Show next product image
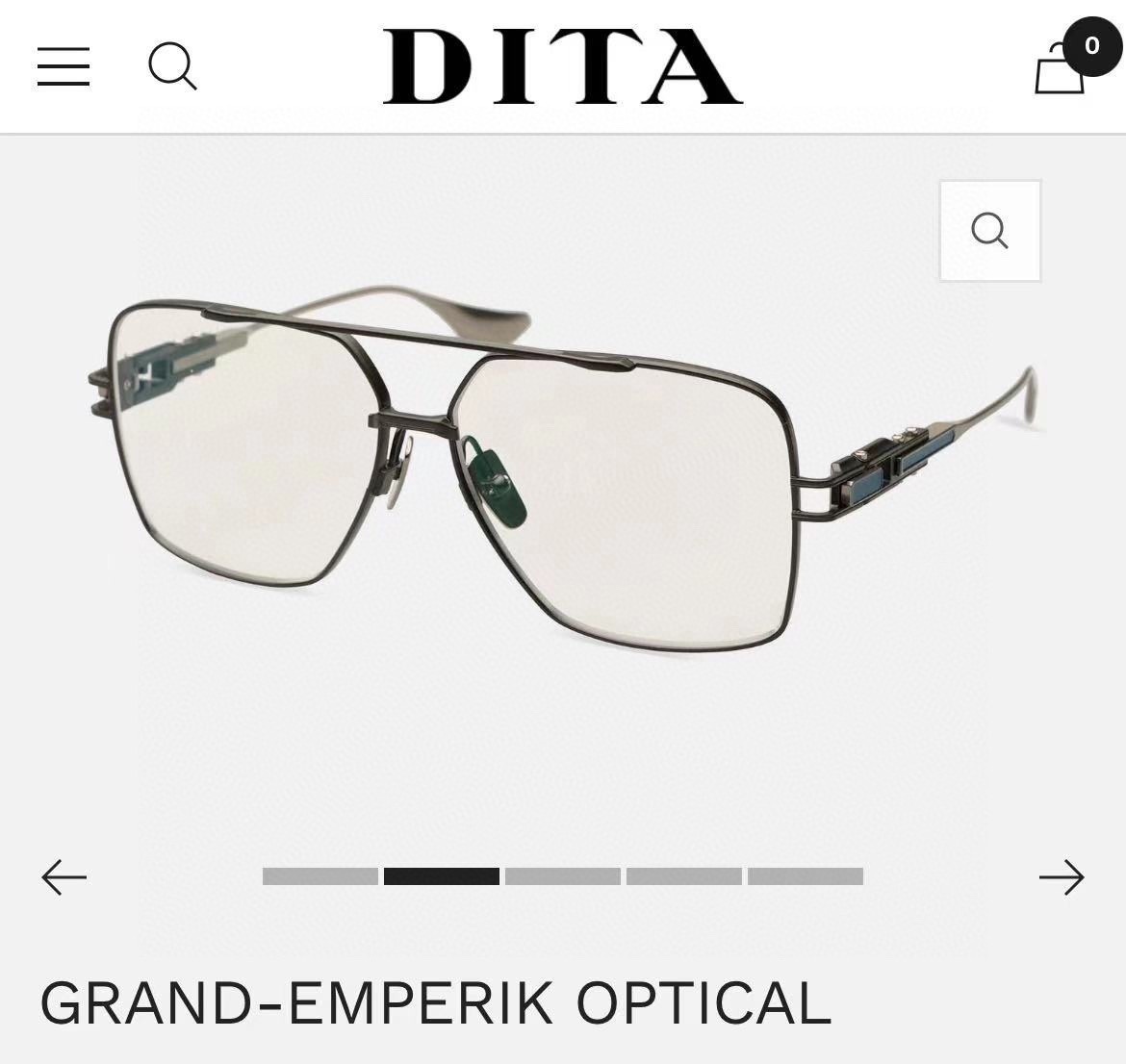This screenshot has height=1064, width=1126. point(1062,876)
